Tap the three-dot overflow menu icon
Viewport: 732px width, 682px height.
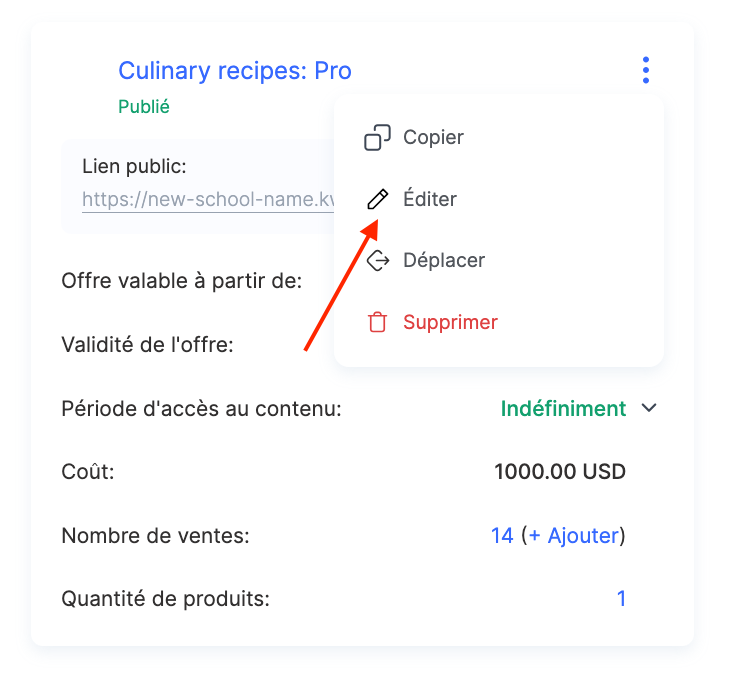point(646,70)
